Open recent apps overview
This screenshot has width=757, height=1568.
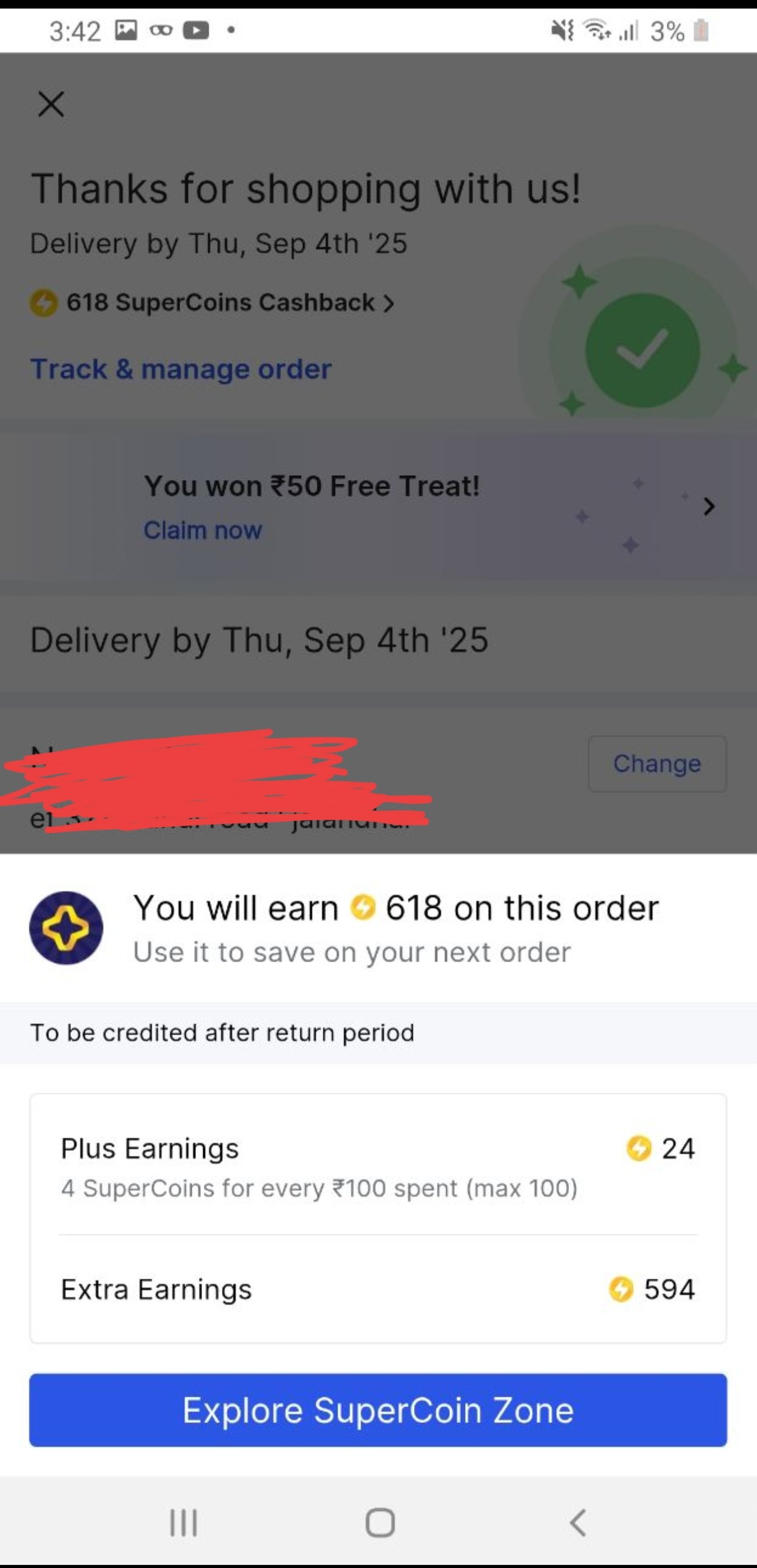pyautogui.click(x=183, y=1522)
